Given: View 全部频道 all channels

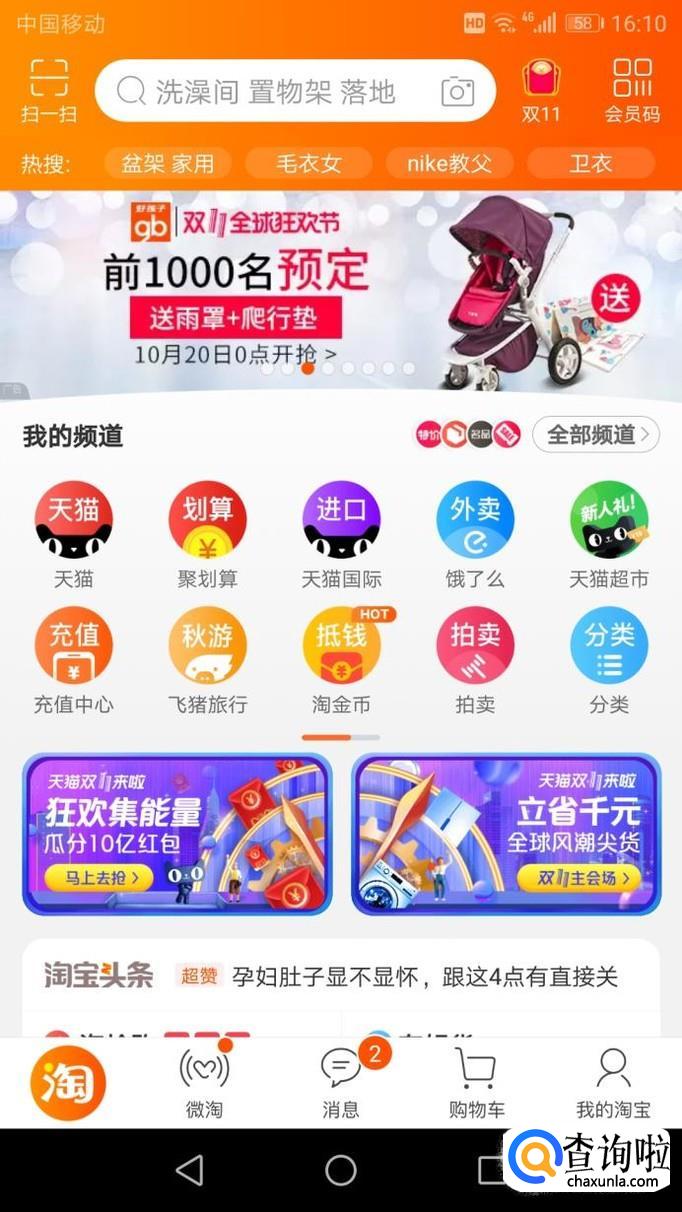Looking at the screenshot, I should tap(595, 435).
